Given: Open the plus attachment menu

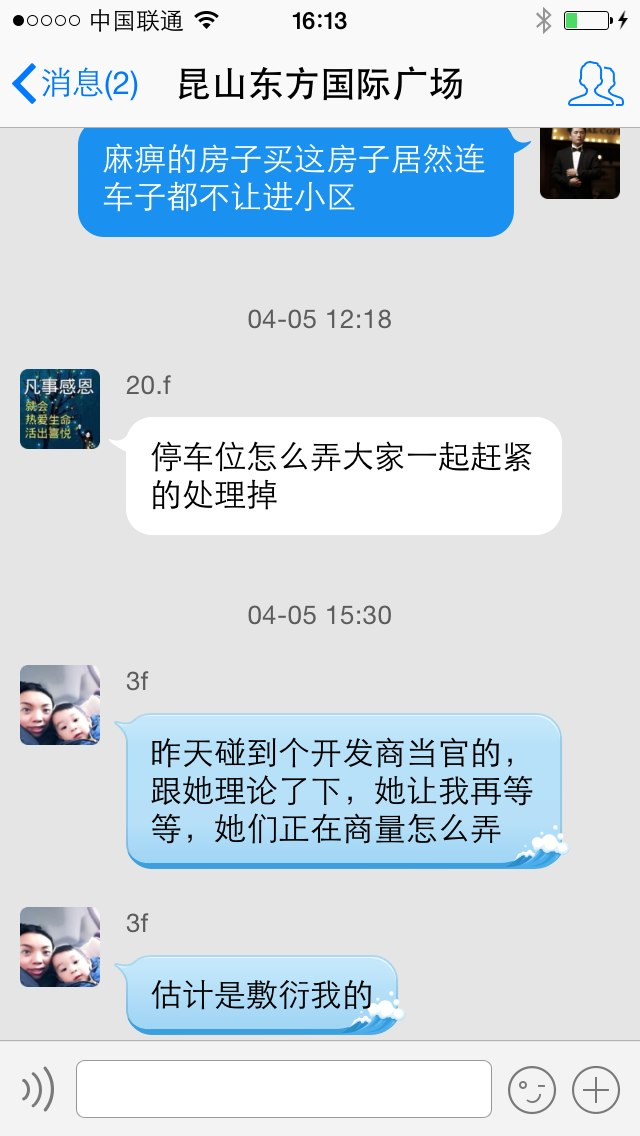Looking at the screenshot, I should click(596, 1090).
